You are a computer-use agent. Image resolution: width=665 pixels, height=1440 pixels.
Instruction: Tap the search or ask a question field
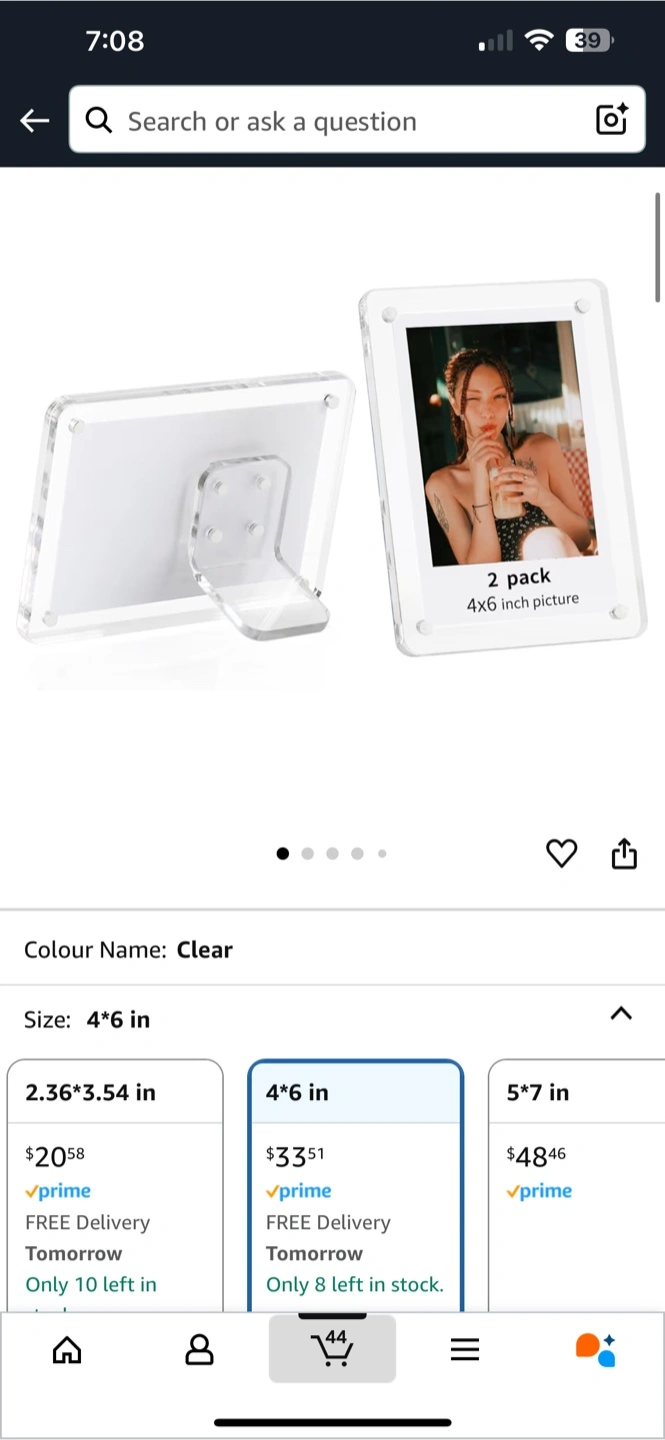point(330,121)
